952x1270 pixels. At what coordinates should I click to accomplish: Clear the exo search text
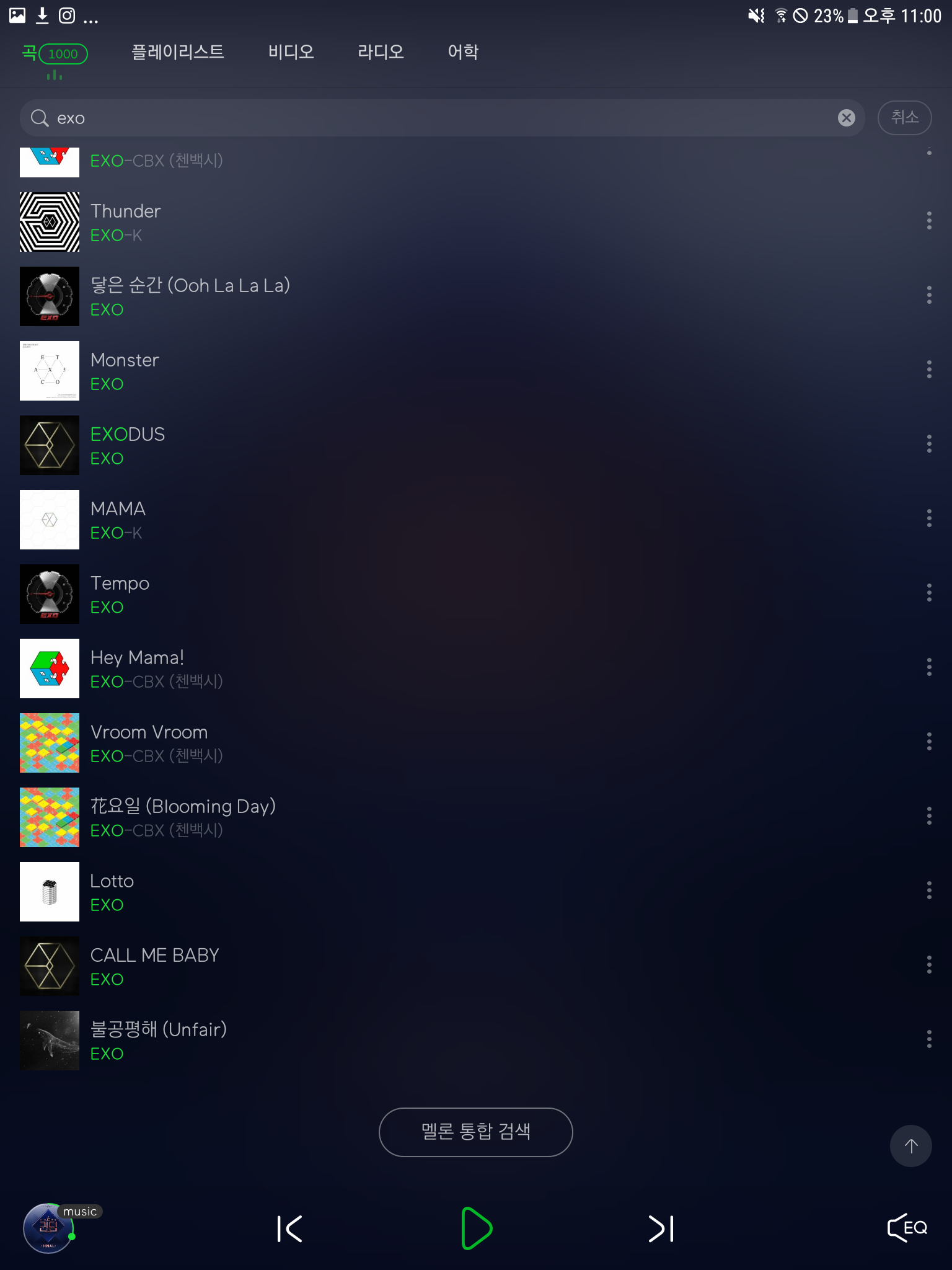coord(846,118)
